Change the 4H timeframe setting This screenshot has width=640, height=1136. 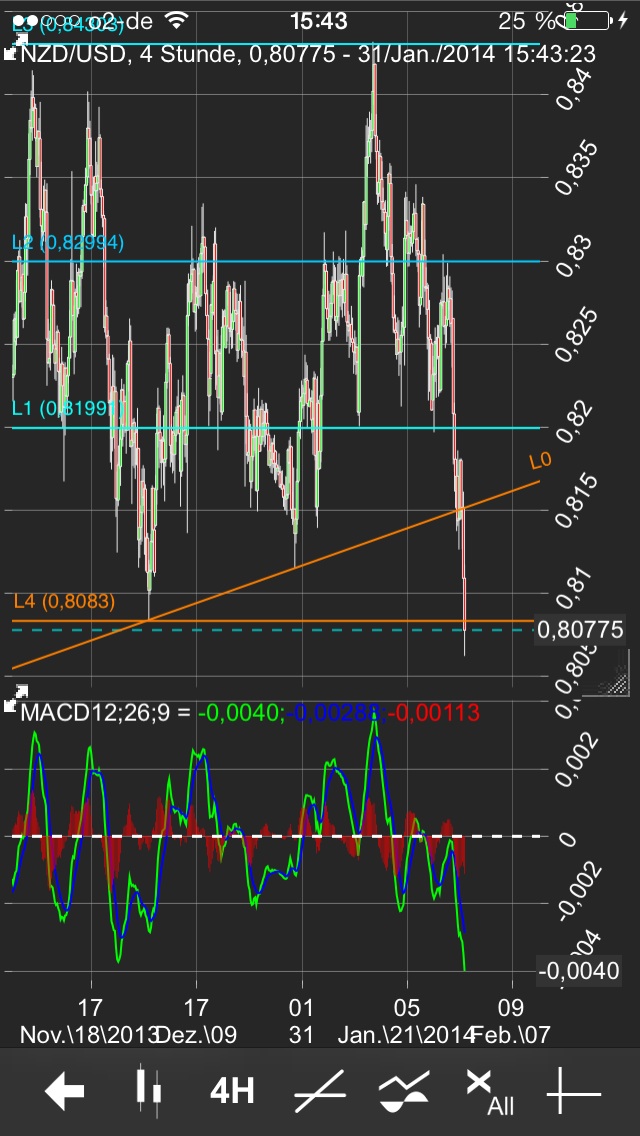[231, 1092]
